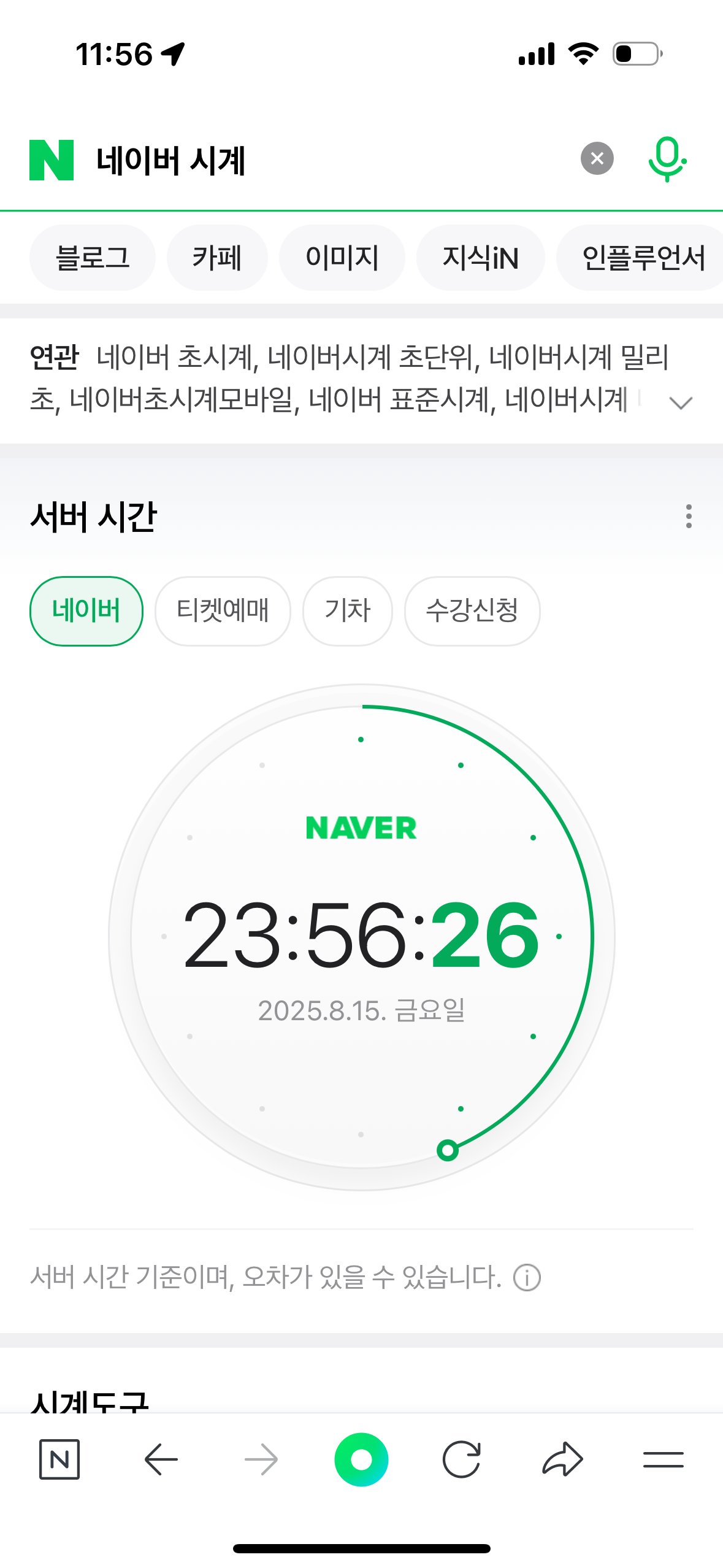
Task: Switch to the 블로그 tab
Action: pyautogui.click(x=93, y=258)
